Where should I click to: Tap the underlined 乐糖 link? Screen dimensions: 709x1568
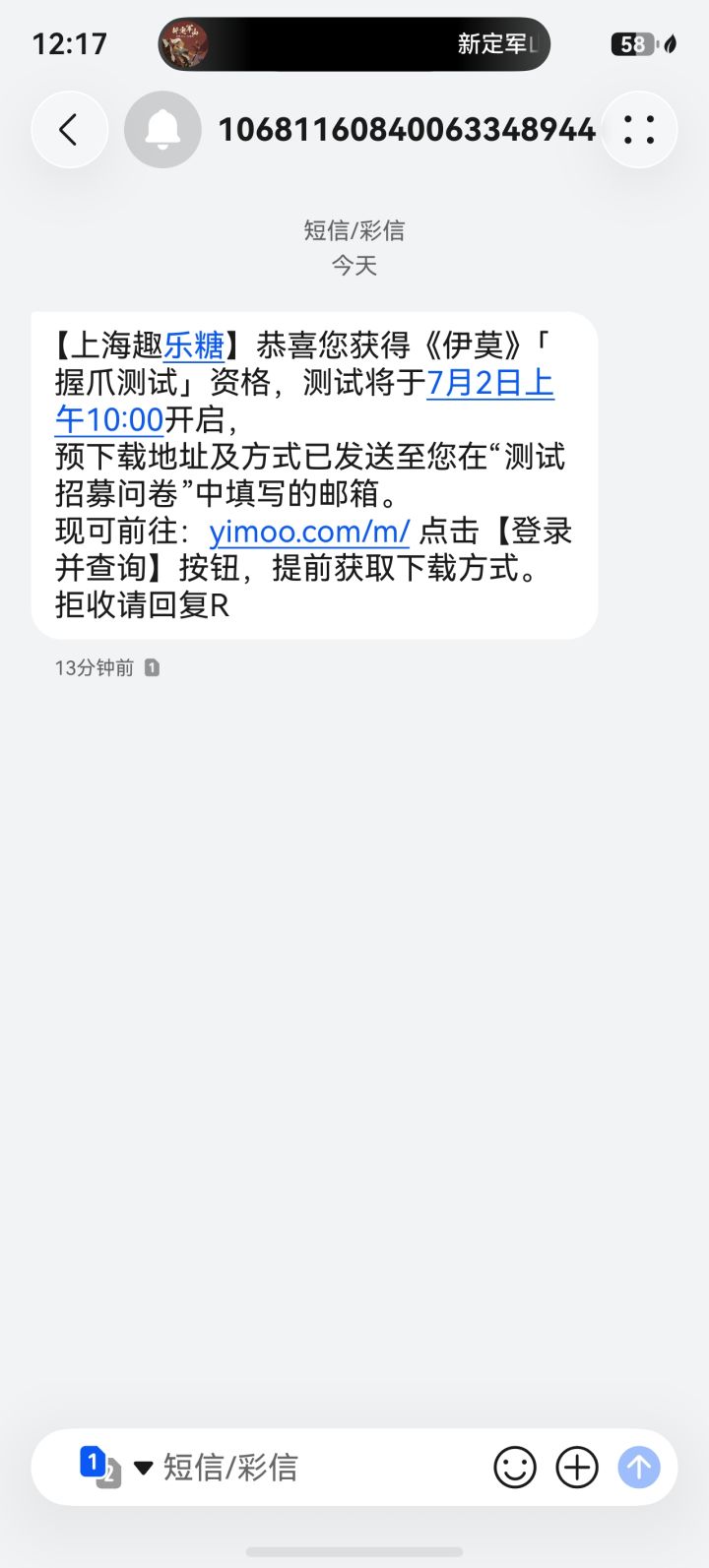click(x=194, y=345)
